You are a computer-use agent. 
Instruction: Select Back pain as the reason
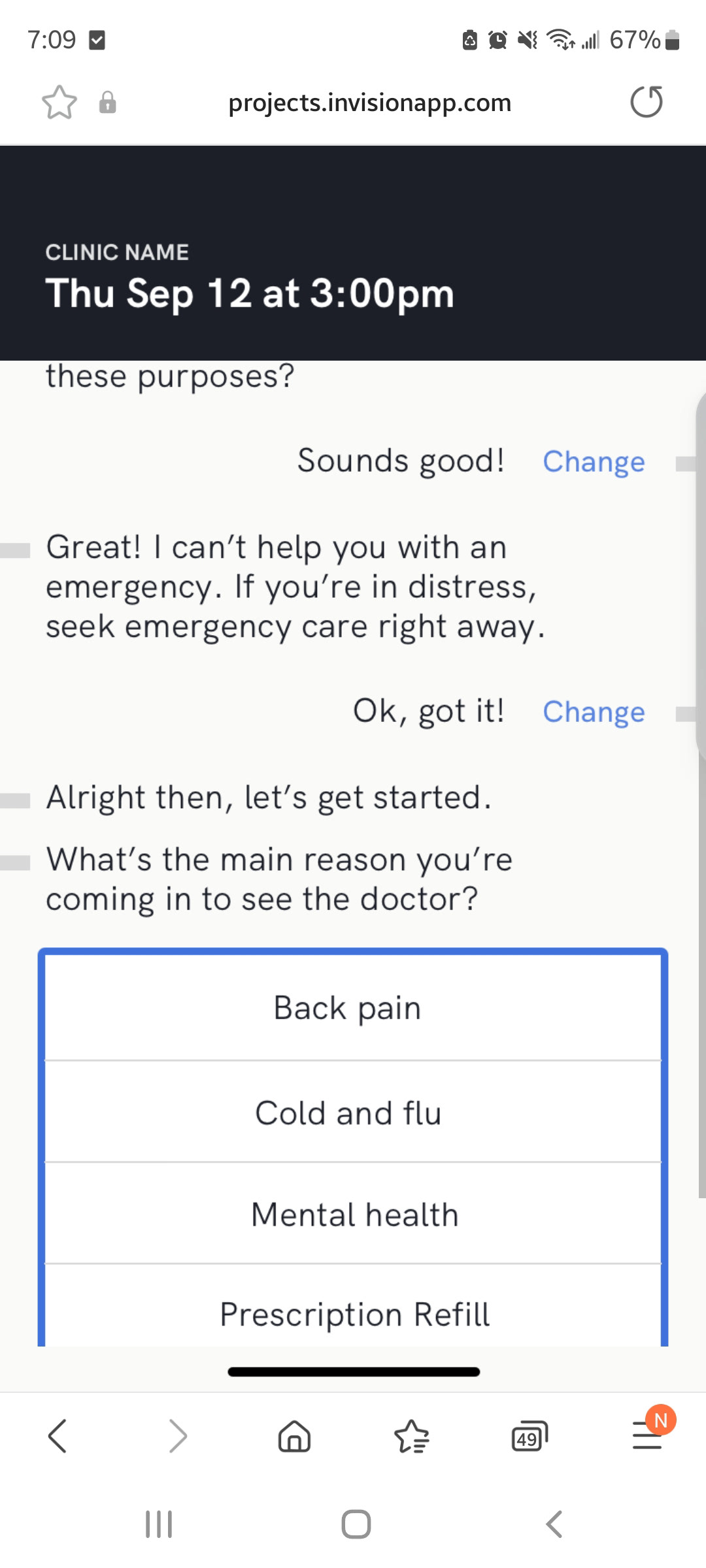click(353, 1008)
